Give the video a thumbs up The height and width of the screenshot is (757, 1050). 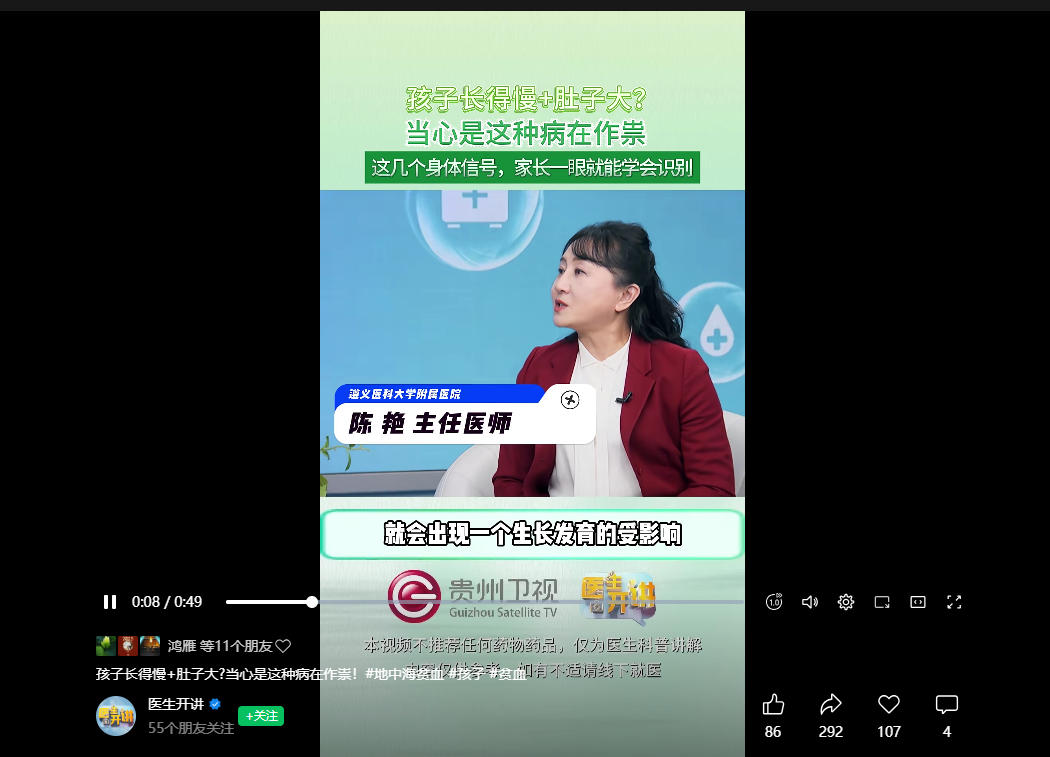pyautogui.click(x=773, y=705)
